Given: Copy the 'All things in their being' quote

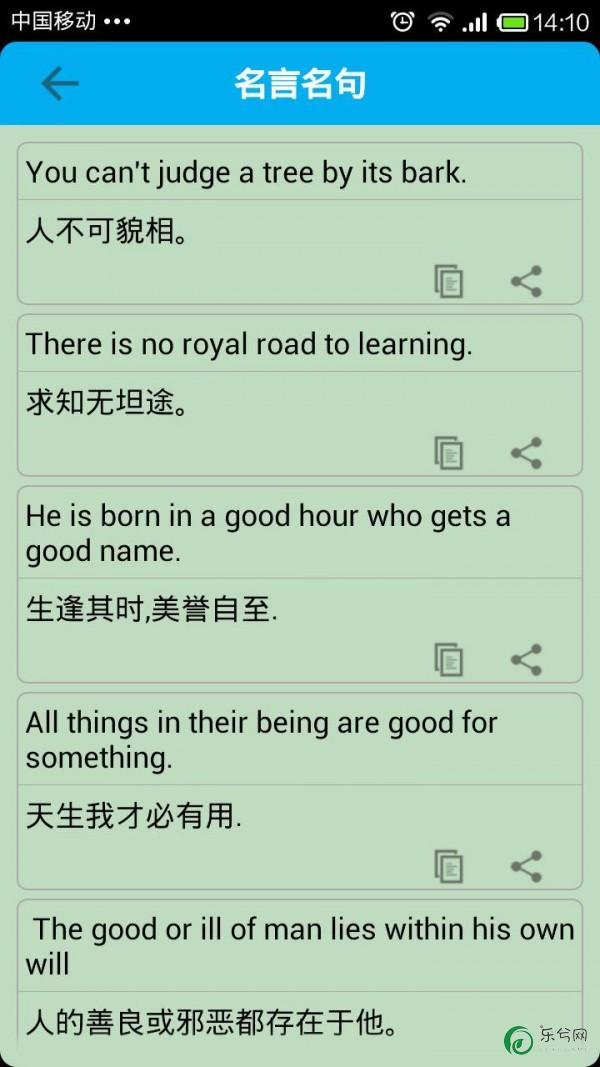Looking at the screenshot, I should (449, 866).
